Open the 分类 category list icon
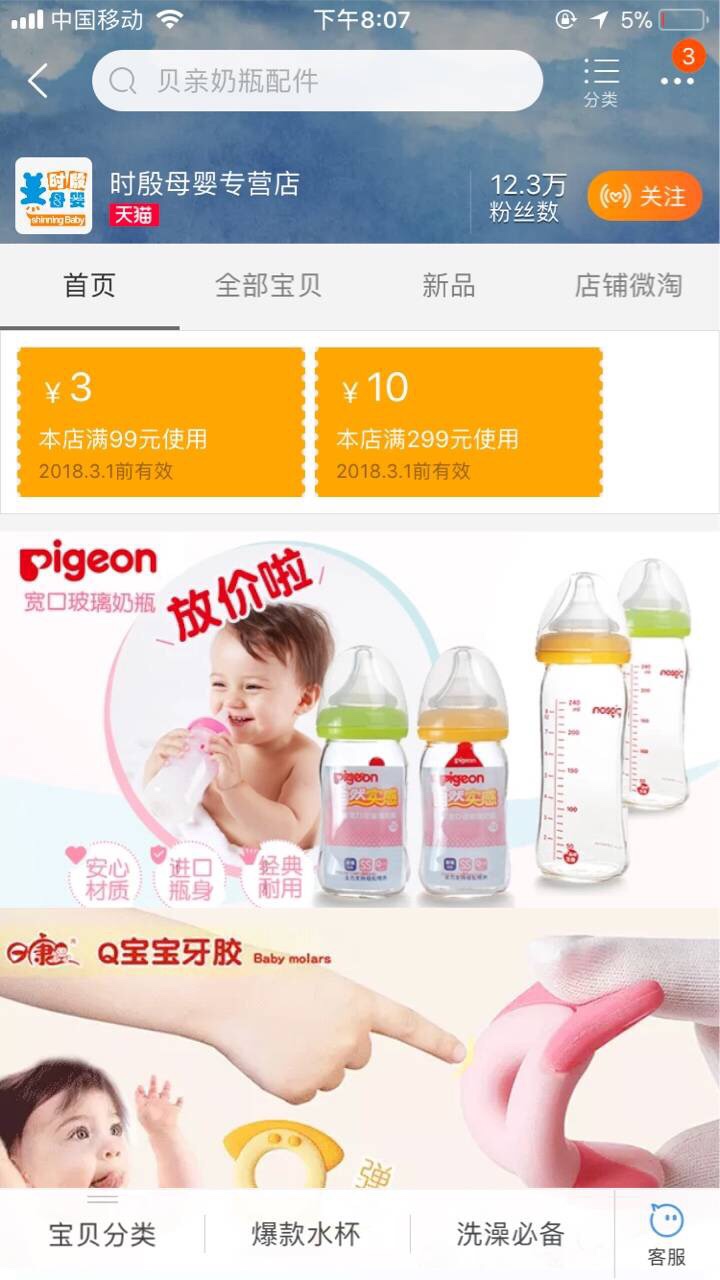Image resolution: width=720 pixels, height=1280 pixels. pyautogui.click(x=601, y=82)
